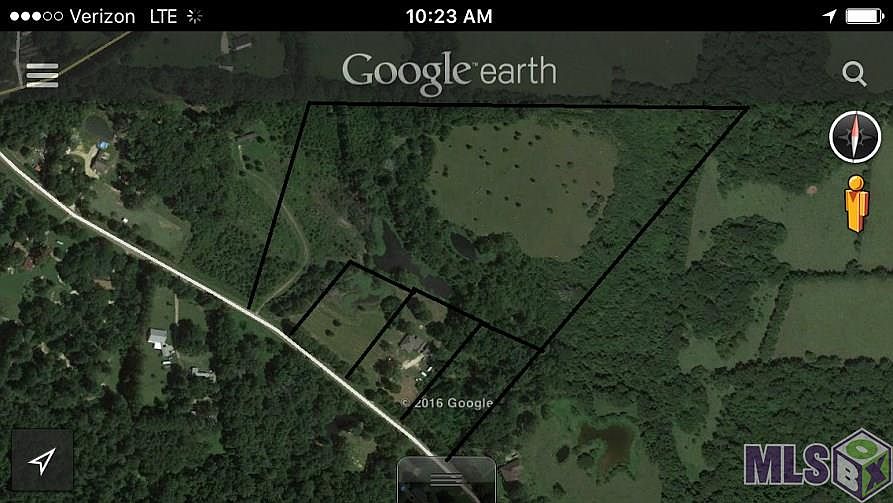Open the hamburger menu
Viewport: 893px width, 503px height.
tap(42, 76)
